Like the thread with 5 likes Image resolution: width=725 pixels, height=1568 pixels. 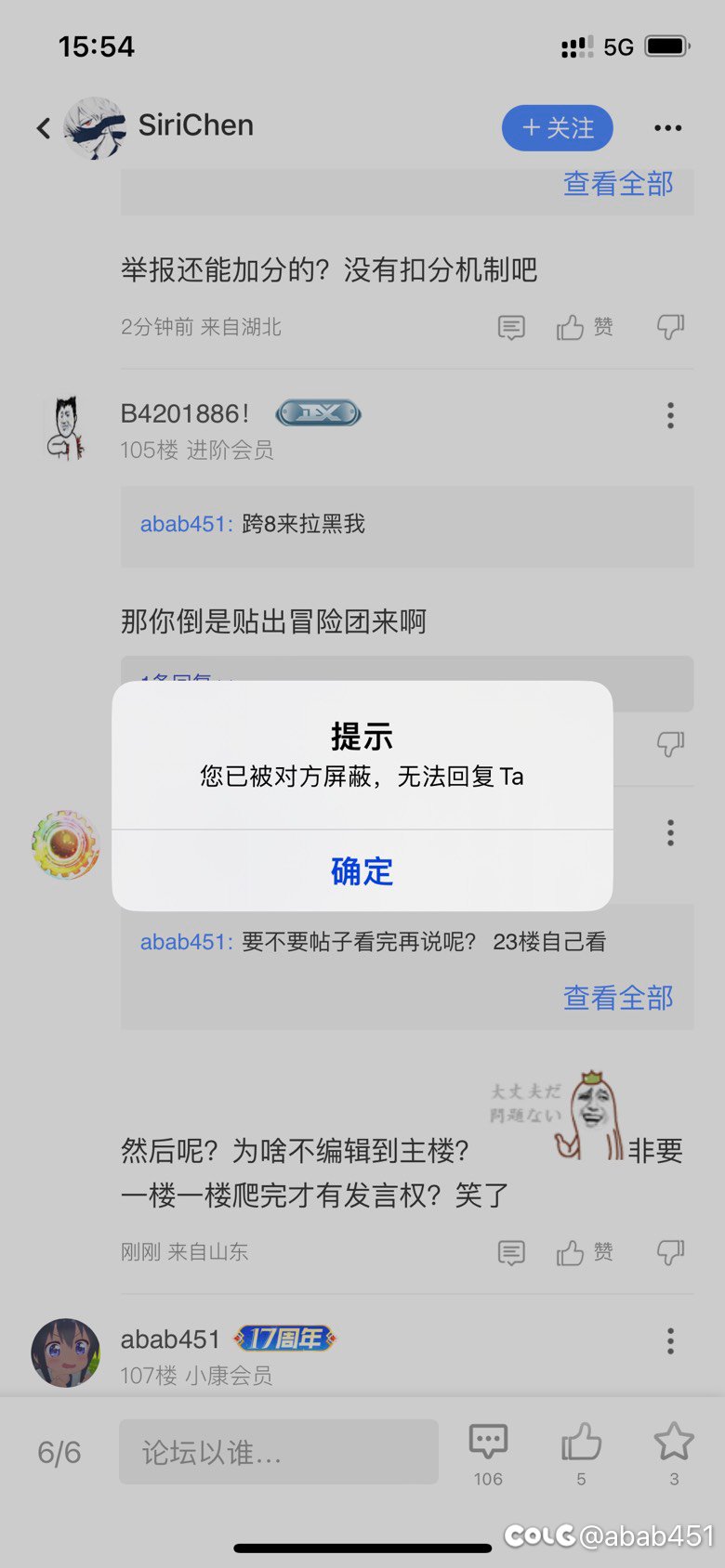(581, 1452)
